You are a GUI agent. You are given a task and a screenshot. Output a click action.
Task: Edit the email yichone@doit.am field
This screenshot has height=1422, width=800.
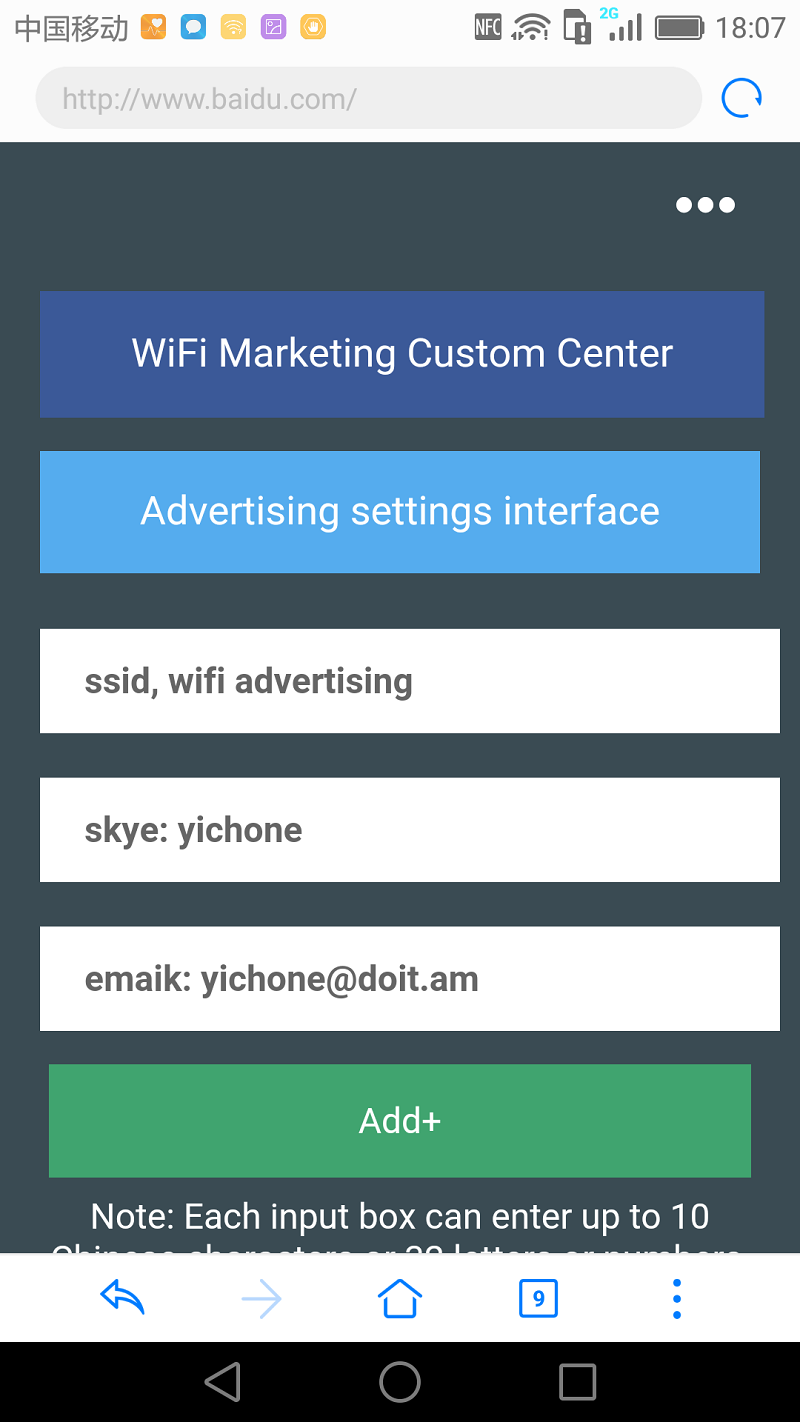[x=410, y=979]
